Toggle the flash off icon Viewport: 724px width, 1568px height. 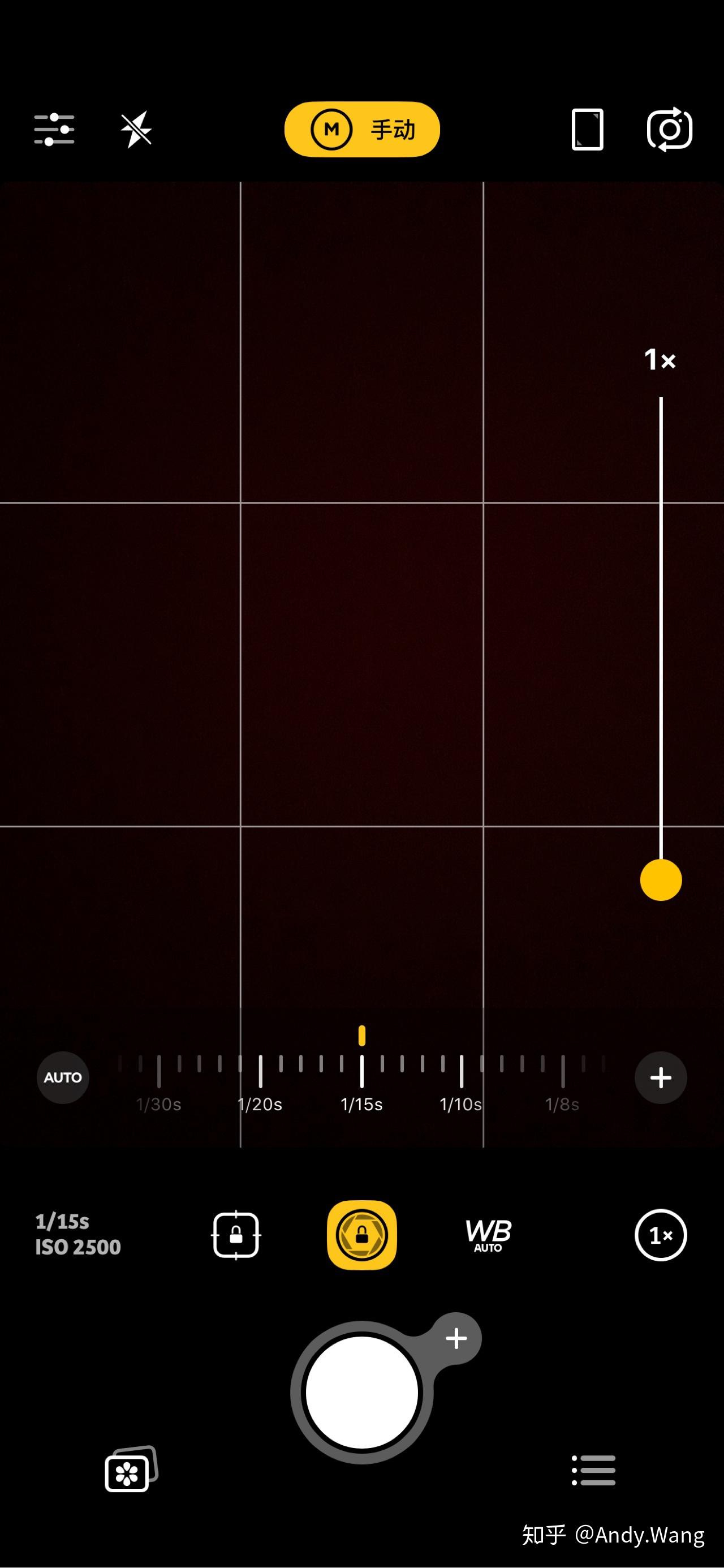136,129
